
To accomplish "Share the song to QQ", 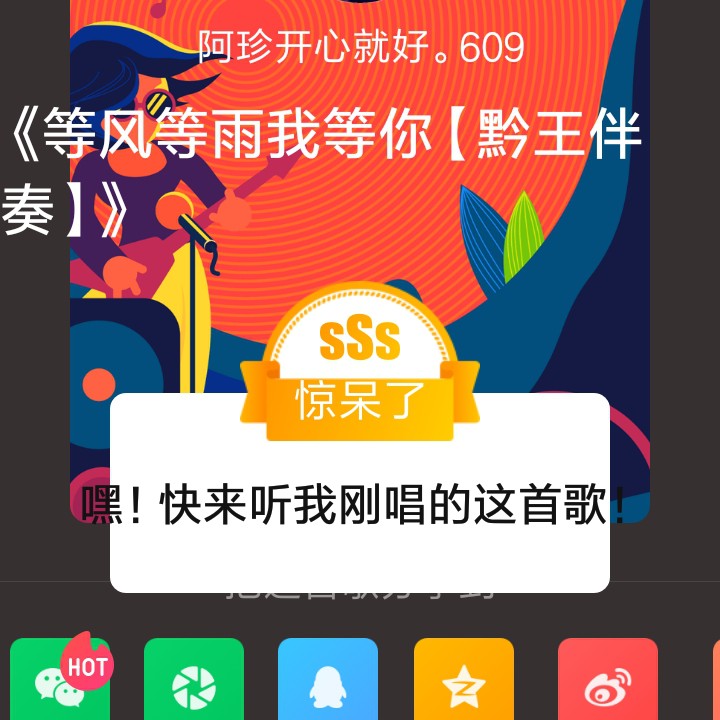I will (x=327, y=682).
